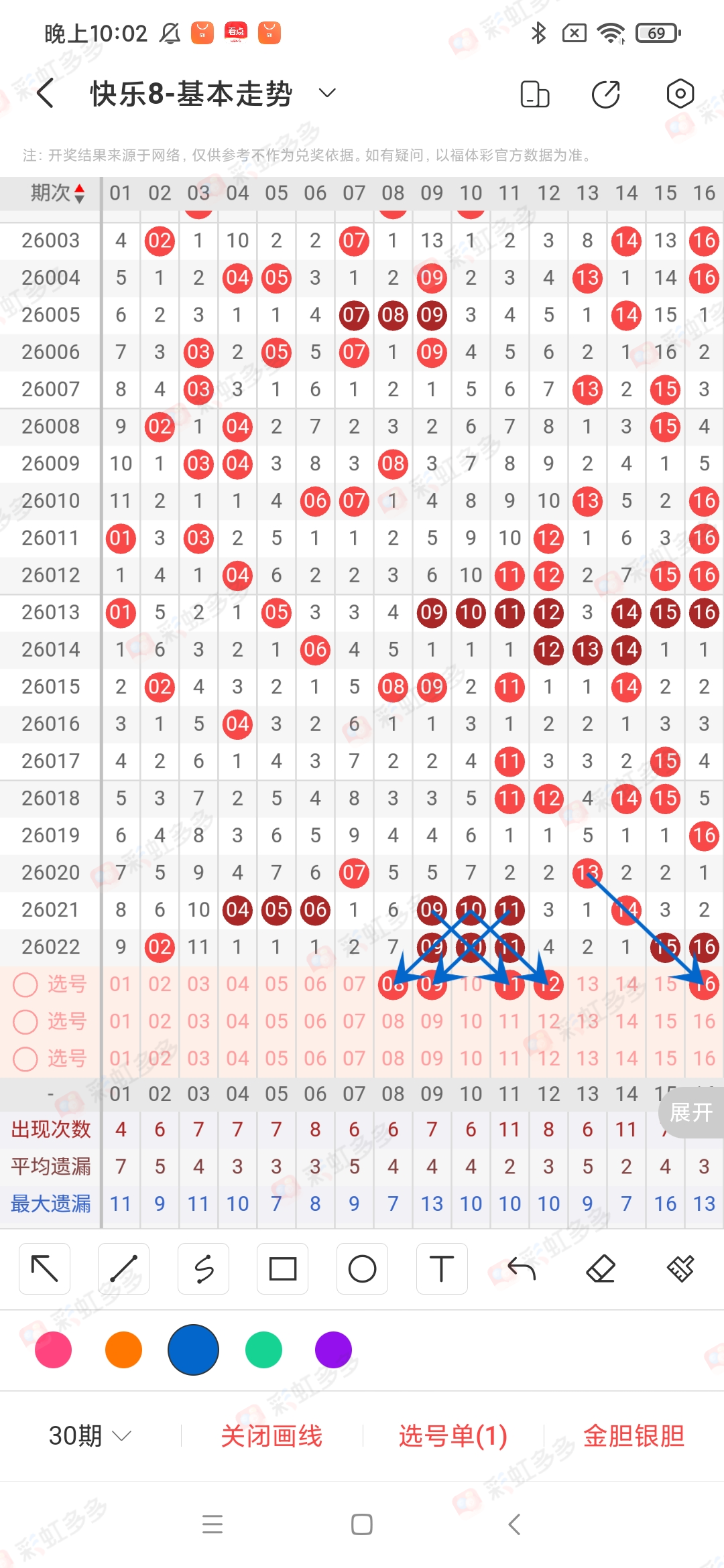This screenshot has height=1568, width=724.
Task: Select the third 选号 row circle
Action: pos(27,1058)
